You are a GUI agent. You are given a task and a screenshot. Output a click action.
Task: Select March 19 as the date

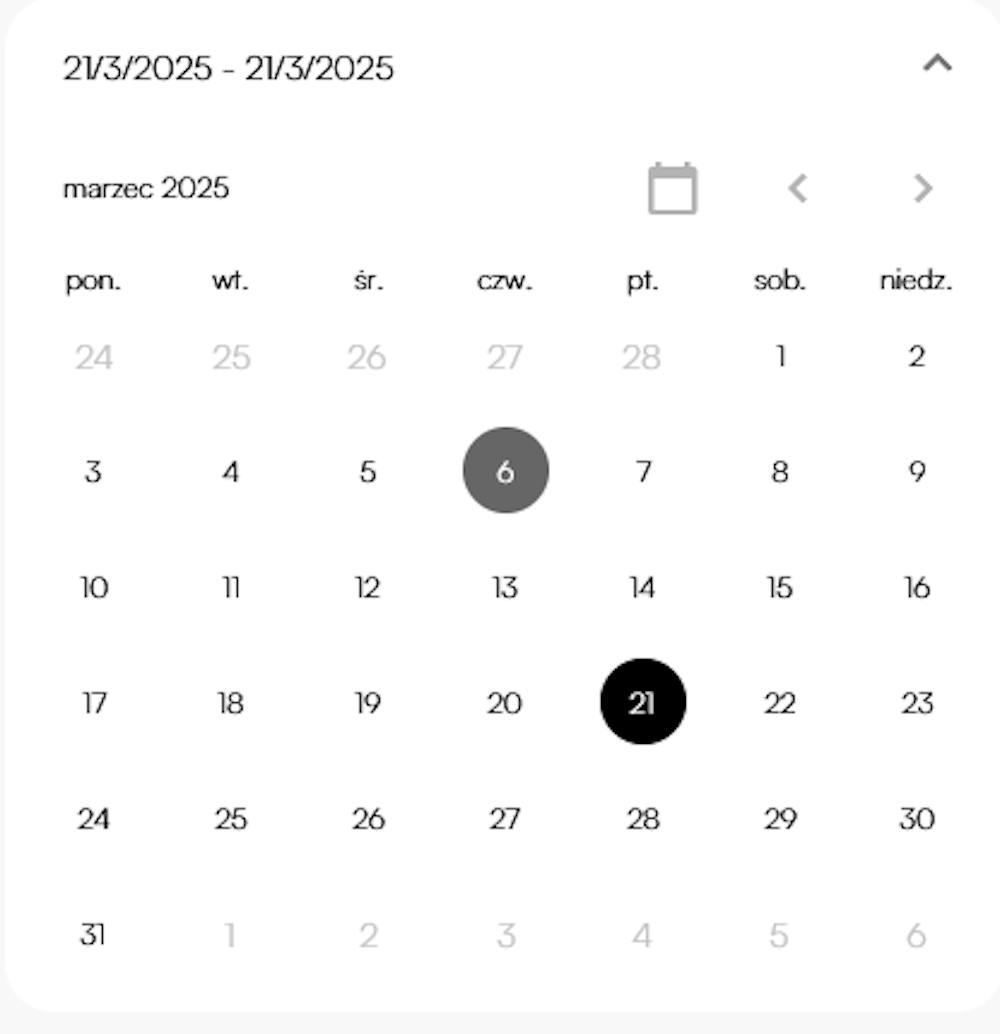[368, 703]
